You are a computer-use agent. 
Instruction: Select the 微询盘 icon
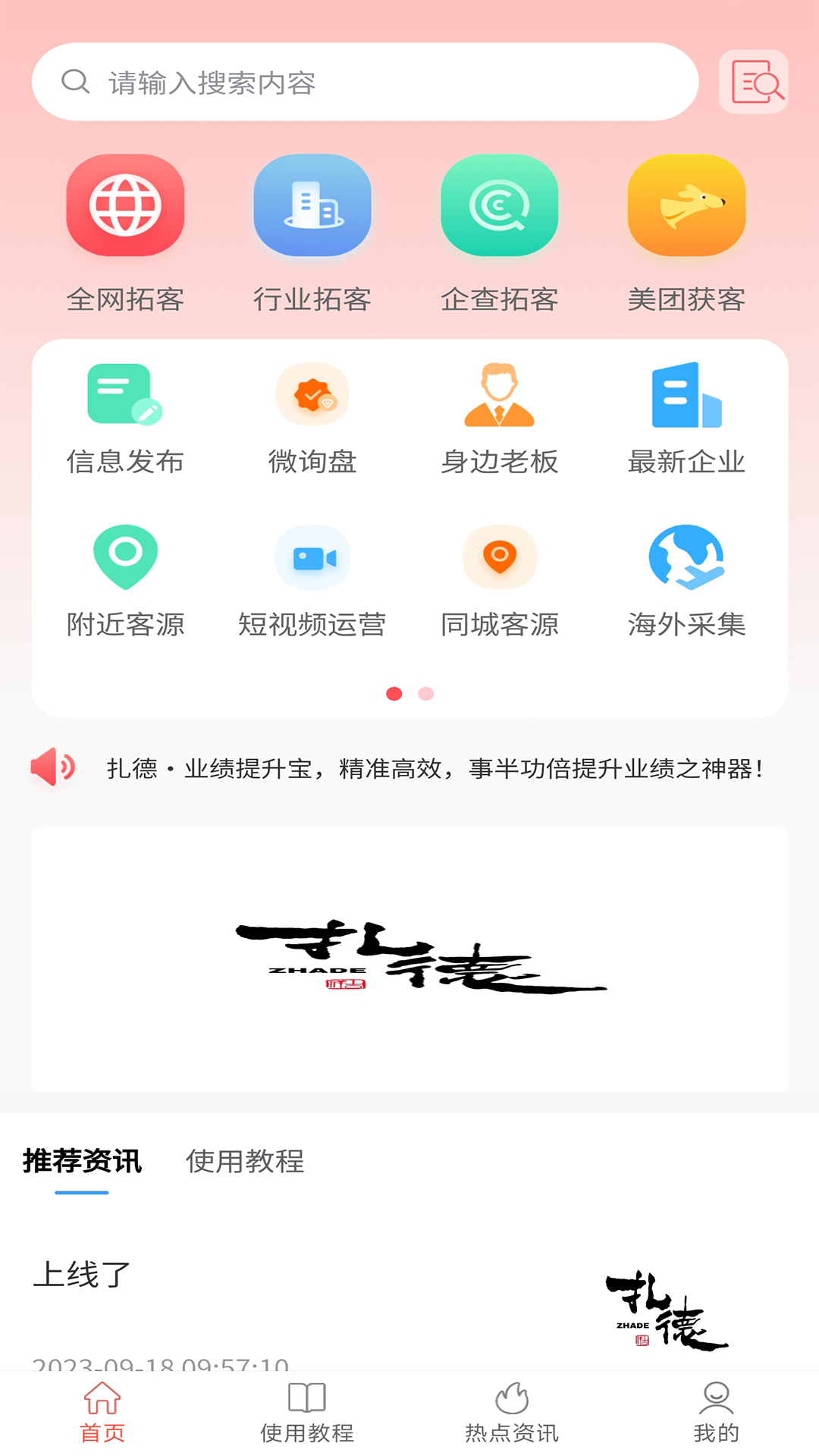pos(312,413)
